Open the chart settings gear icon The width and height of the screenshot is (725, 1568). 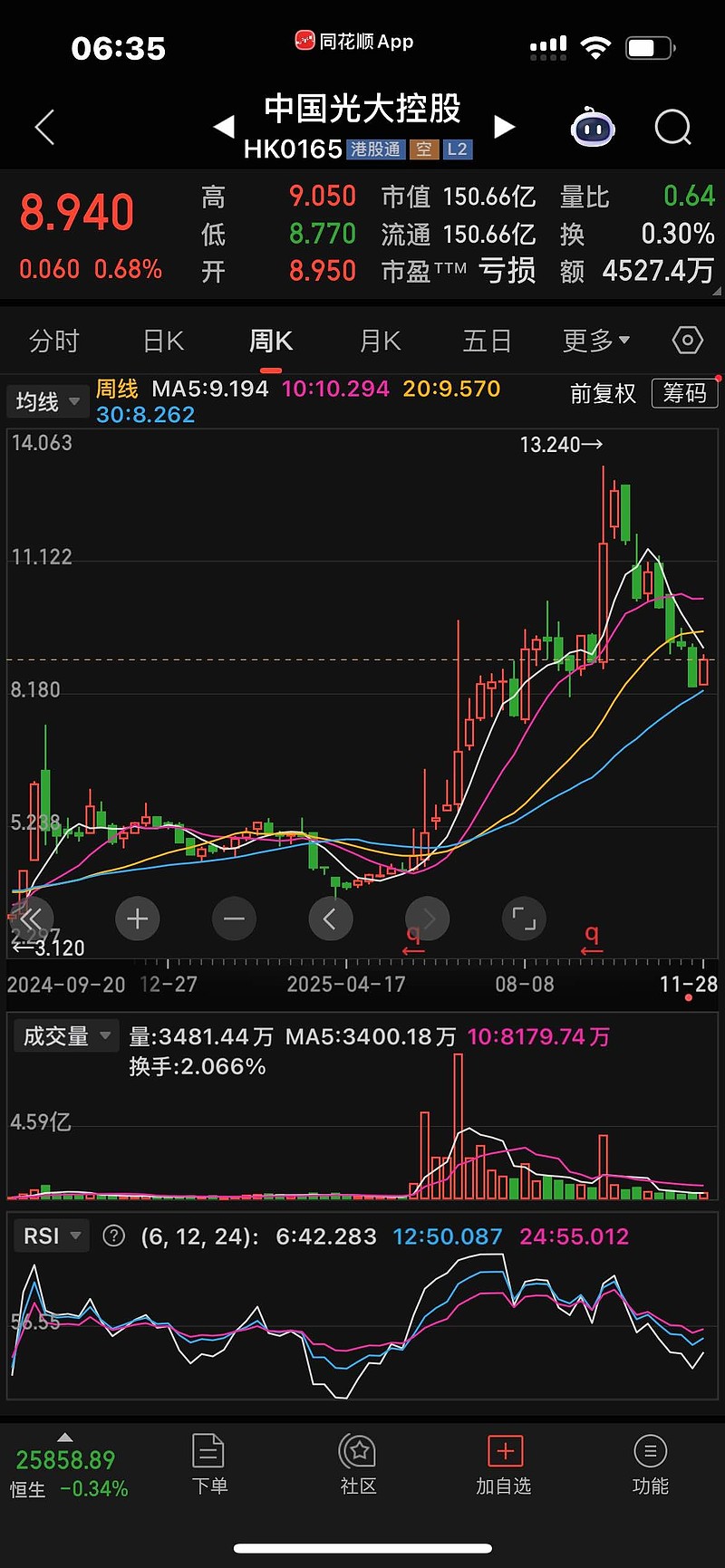(686, 340)
